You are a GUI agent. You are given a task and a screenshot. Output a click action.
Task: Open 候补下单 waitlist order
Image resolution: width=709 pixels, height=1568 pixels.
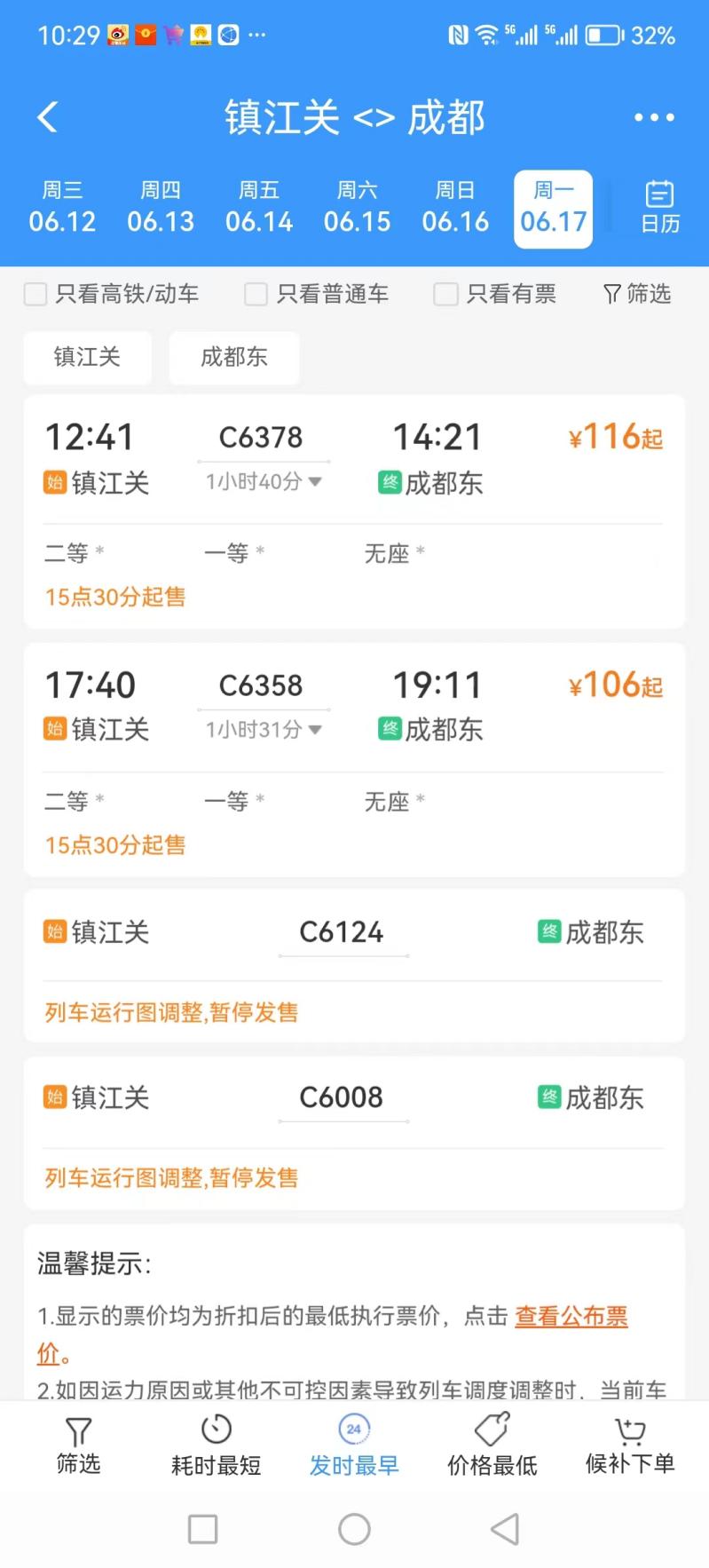(x=630, y=1444)
